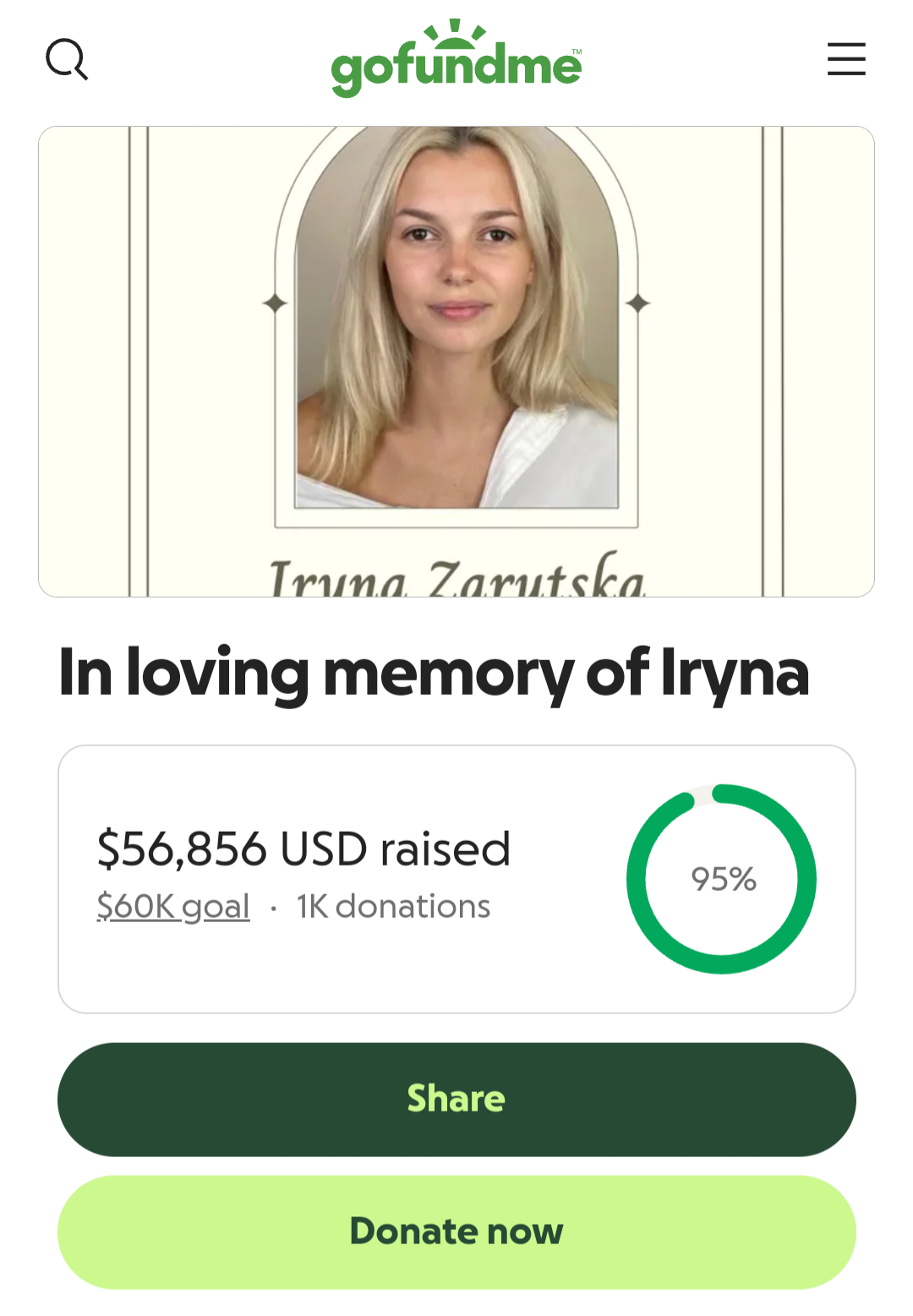
Task: Tap the gofundme logo
Action: [x=456, y=59]
